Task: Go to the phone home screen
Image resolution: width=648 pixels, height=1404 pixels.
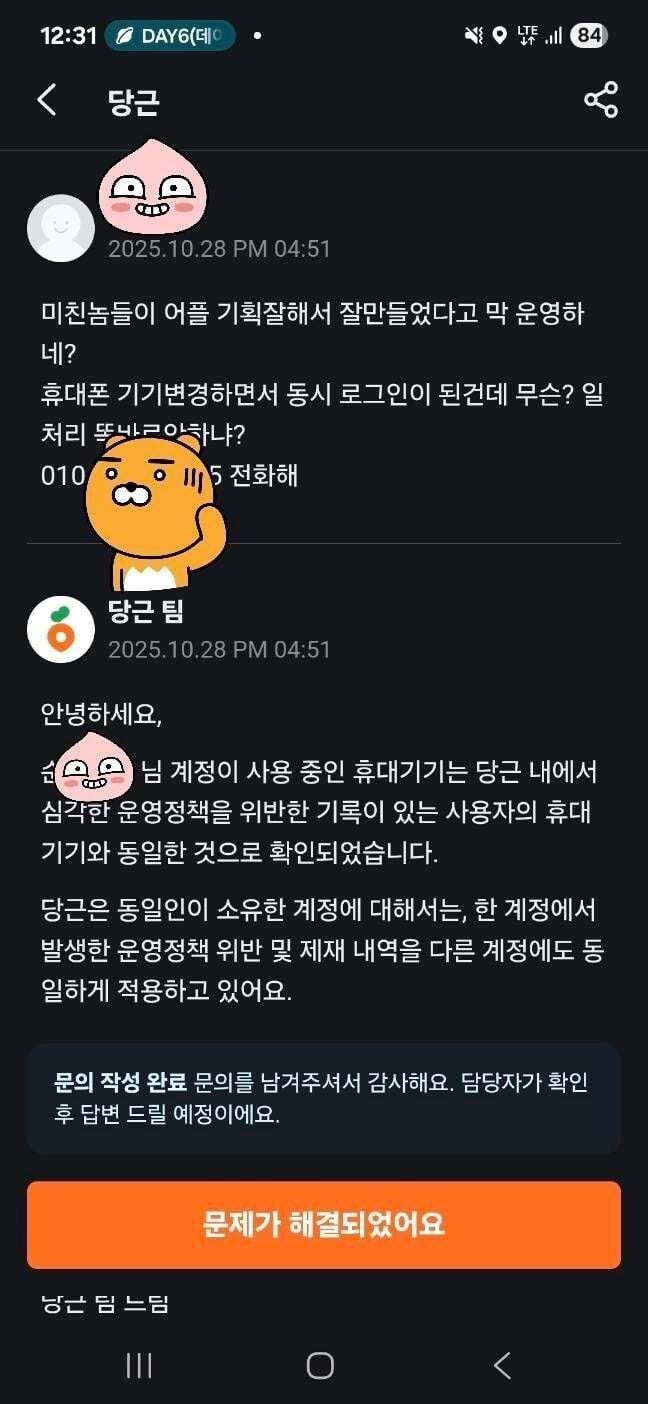Action: coord(320,1365)
